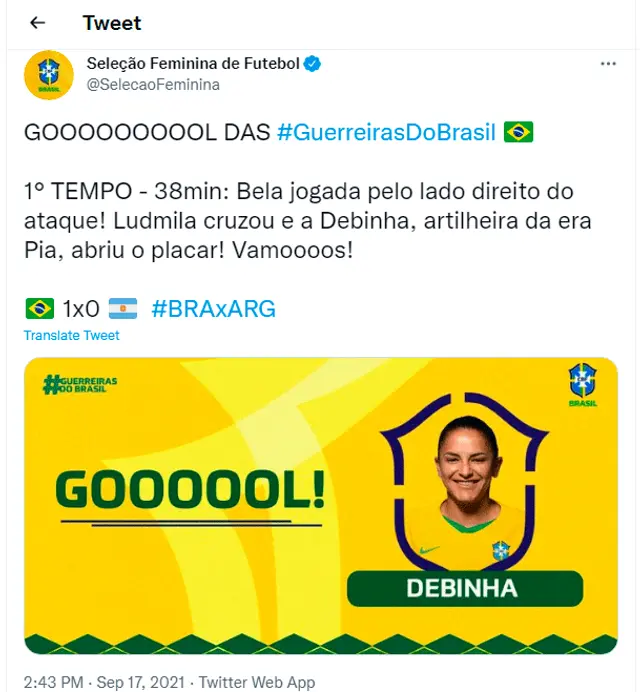The image size is (640, 692).
Task: Open the #GuerreirasDoBrasil hashtag
Action: click(x=386, y=133)
